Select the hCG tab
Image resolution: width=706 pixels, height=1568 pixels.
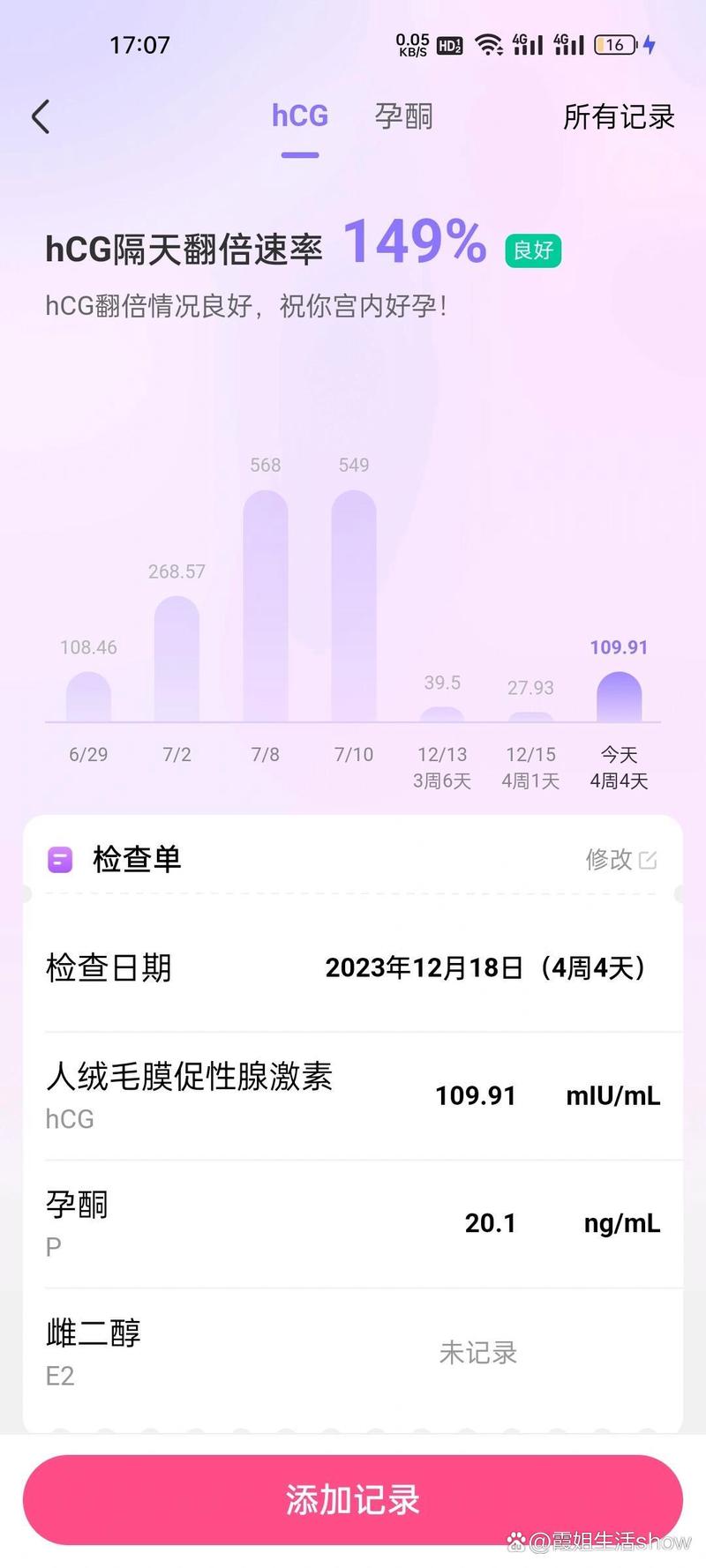(299, 116)
